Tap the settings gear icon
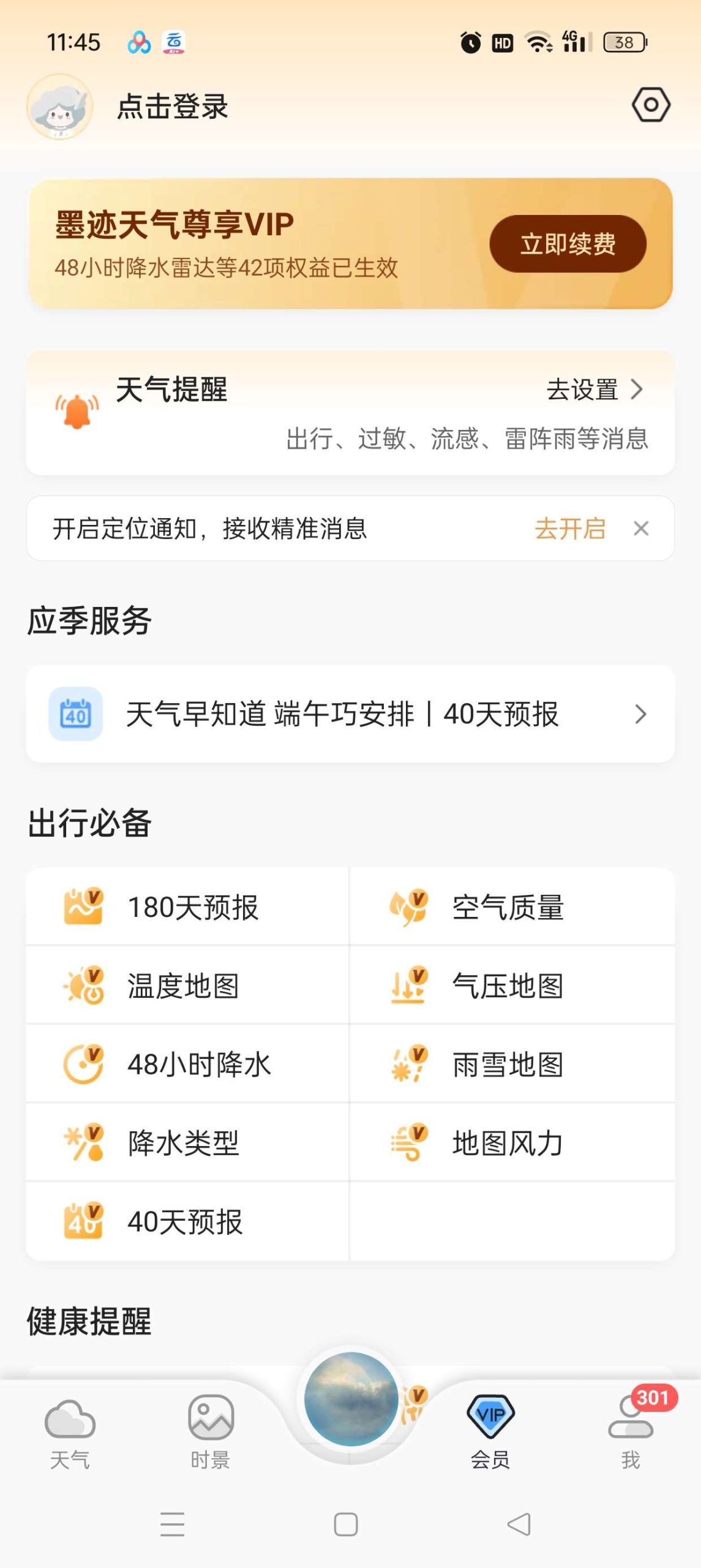The width and height of the screenshot is (701, 1568). [x=651, y=105]
